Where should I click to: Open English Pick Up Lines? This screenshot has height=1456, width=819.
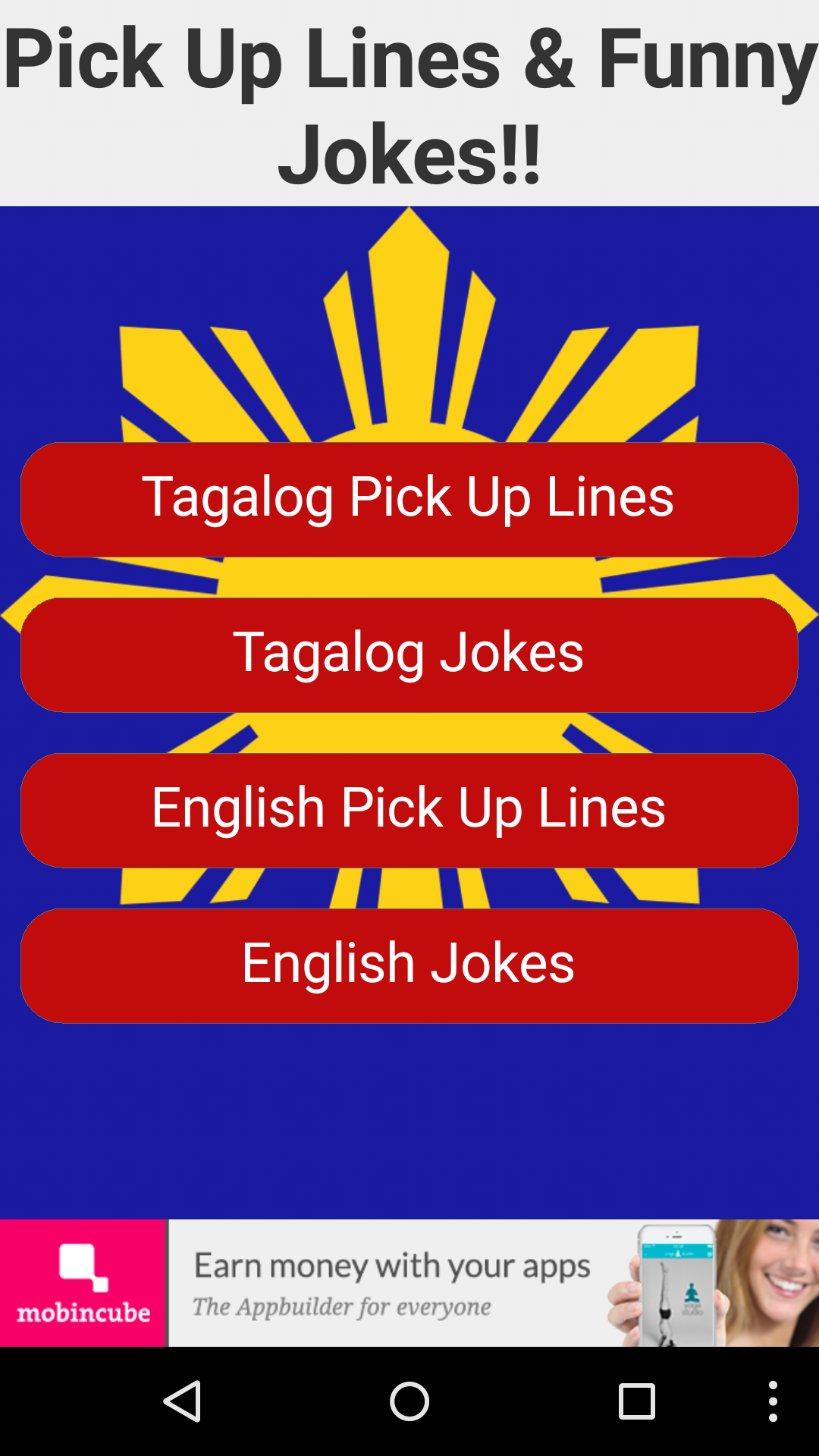409,810
